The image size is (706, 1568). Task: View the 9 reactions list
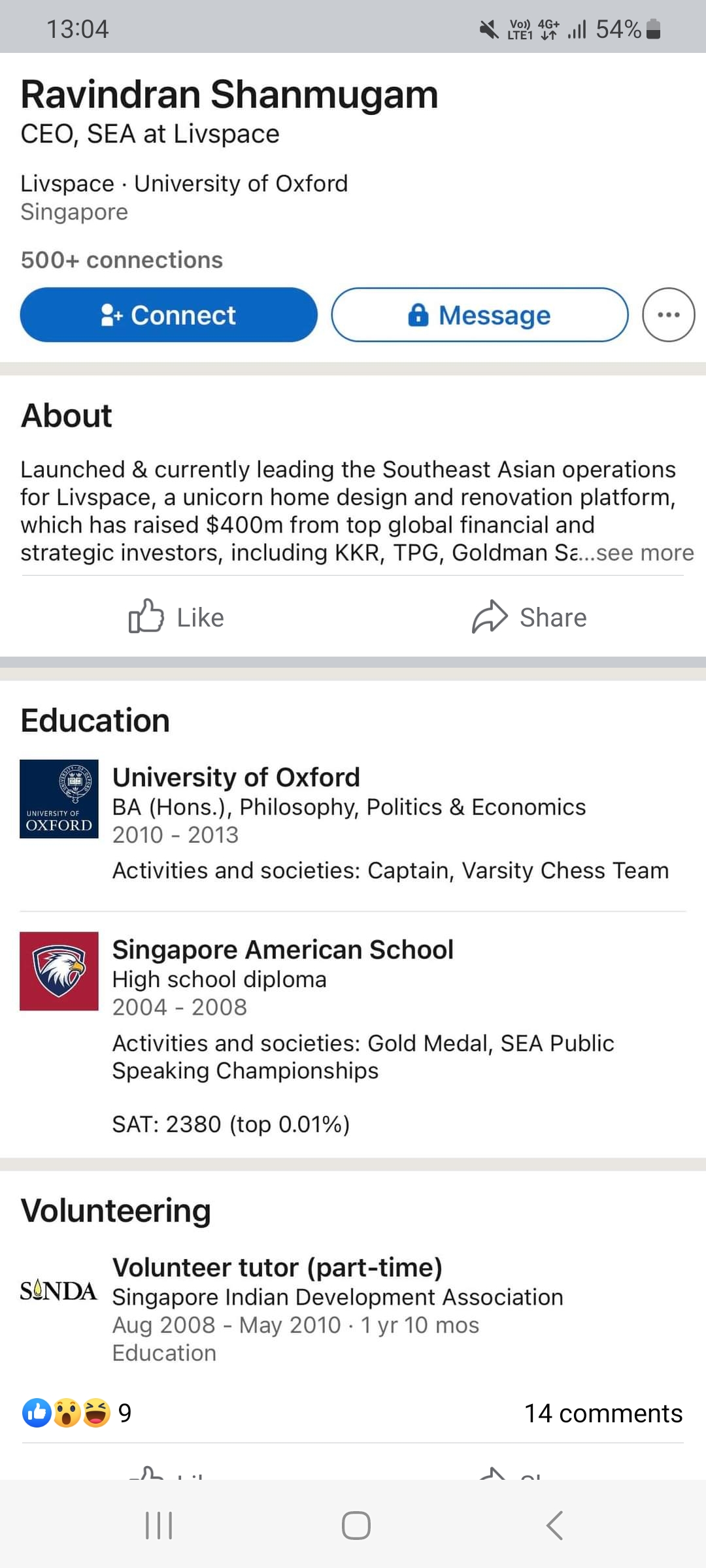(x=77, y=1413)
